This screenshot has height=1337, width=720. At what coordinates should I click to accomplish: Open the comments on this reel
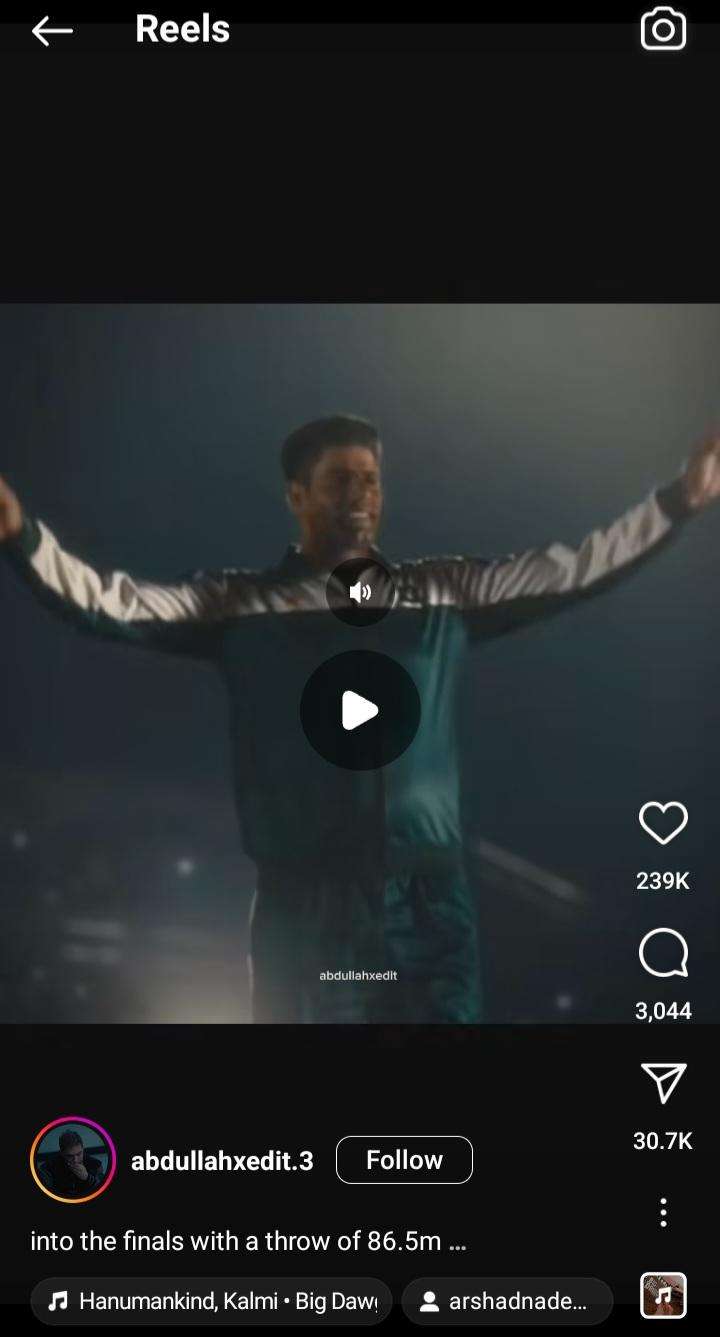(x=663, y=953)
